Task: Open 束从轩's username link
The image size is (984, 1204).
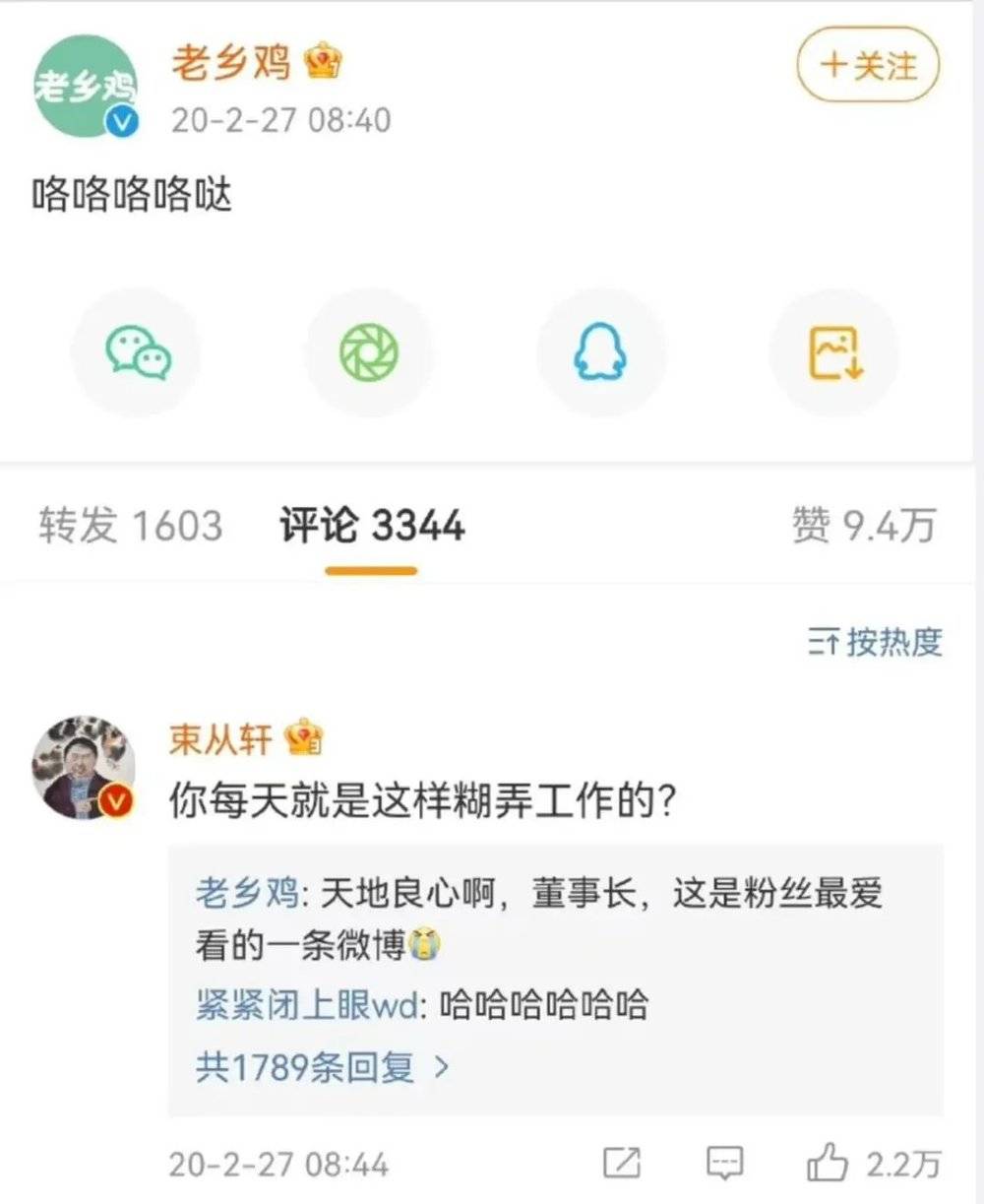Action: 220,738
